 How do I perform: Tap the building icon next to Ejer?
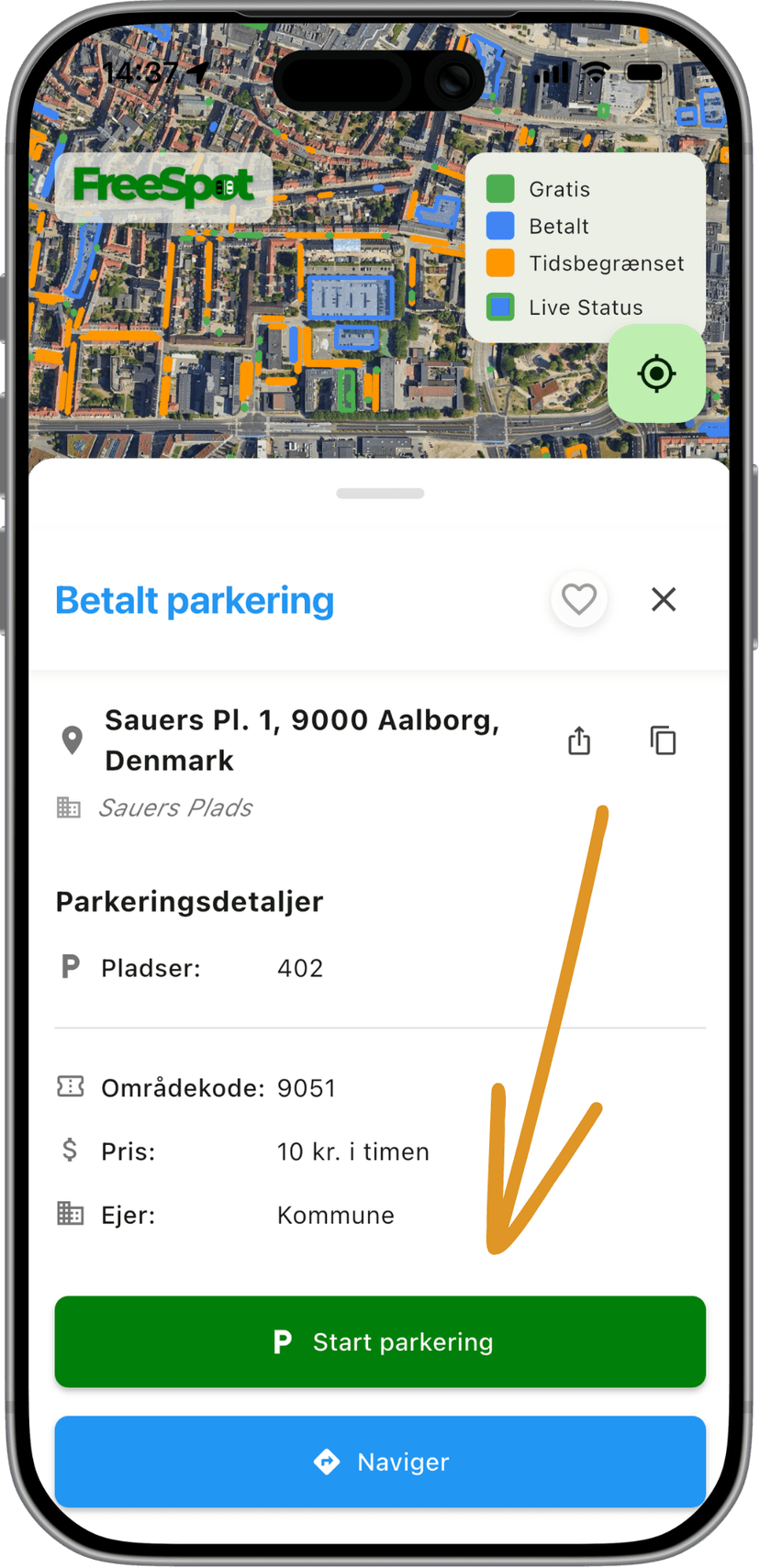click(x=69, y=1214)
